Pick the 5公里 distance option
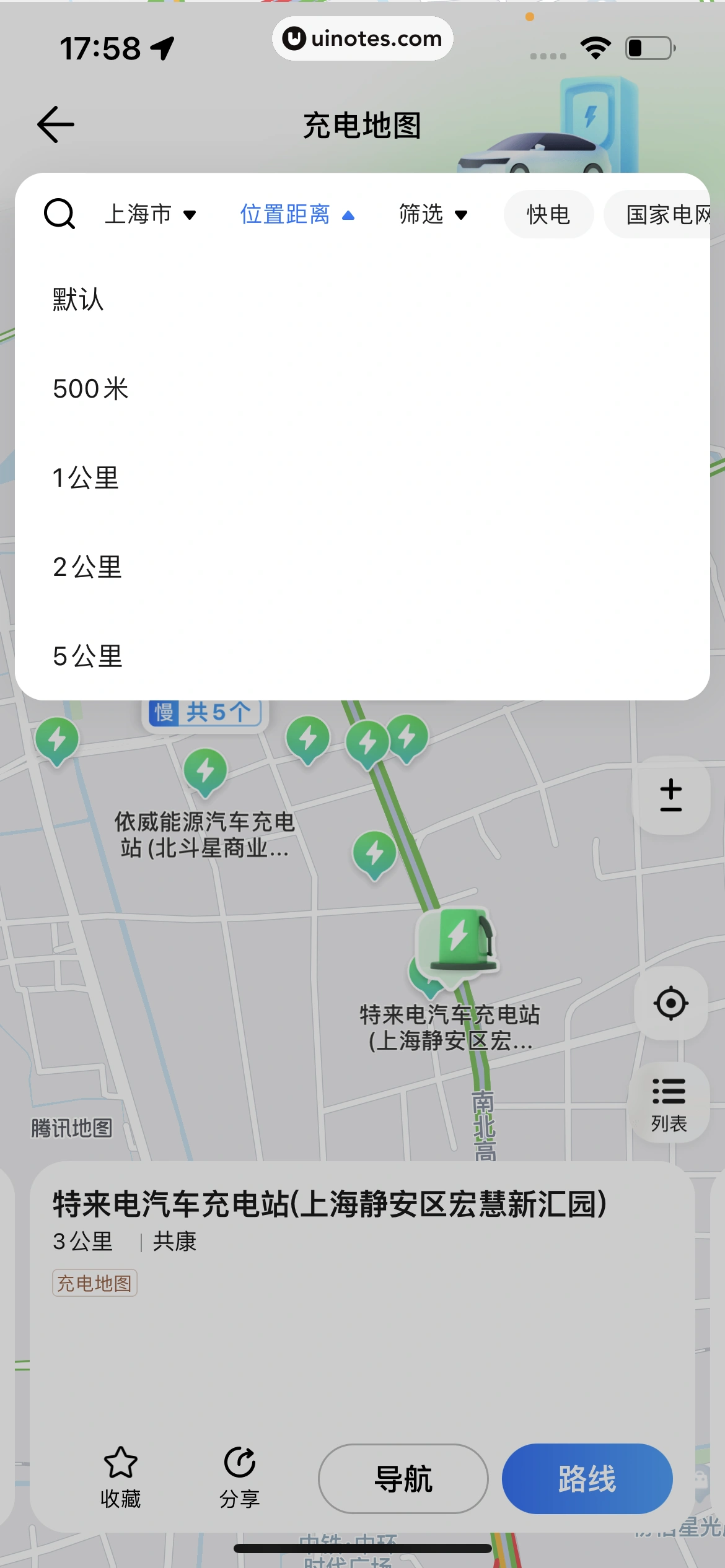Screen dimensions: 725x1568 (87, 656)
